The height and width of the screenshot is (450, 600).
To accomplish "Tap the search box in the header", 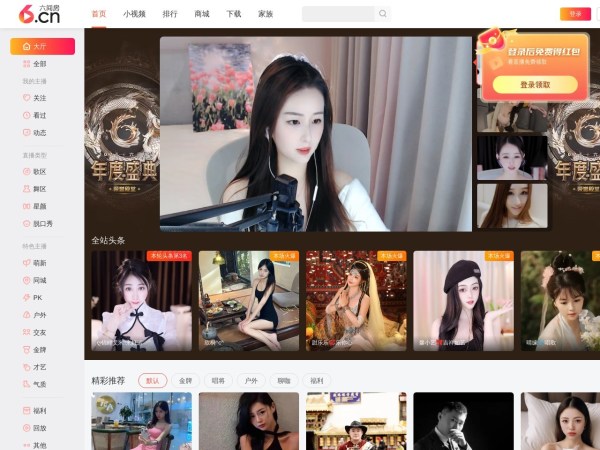I will pos(338,14).
